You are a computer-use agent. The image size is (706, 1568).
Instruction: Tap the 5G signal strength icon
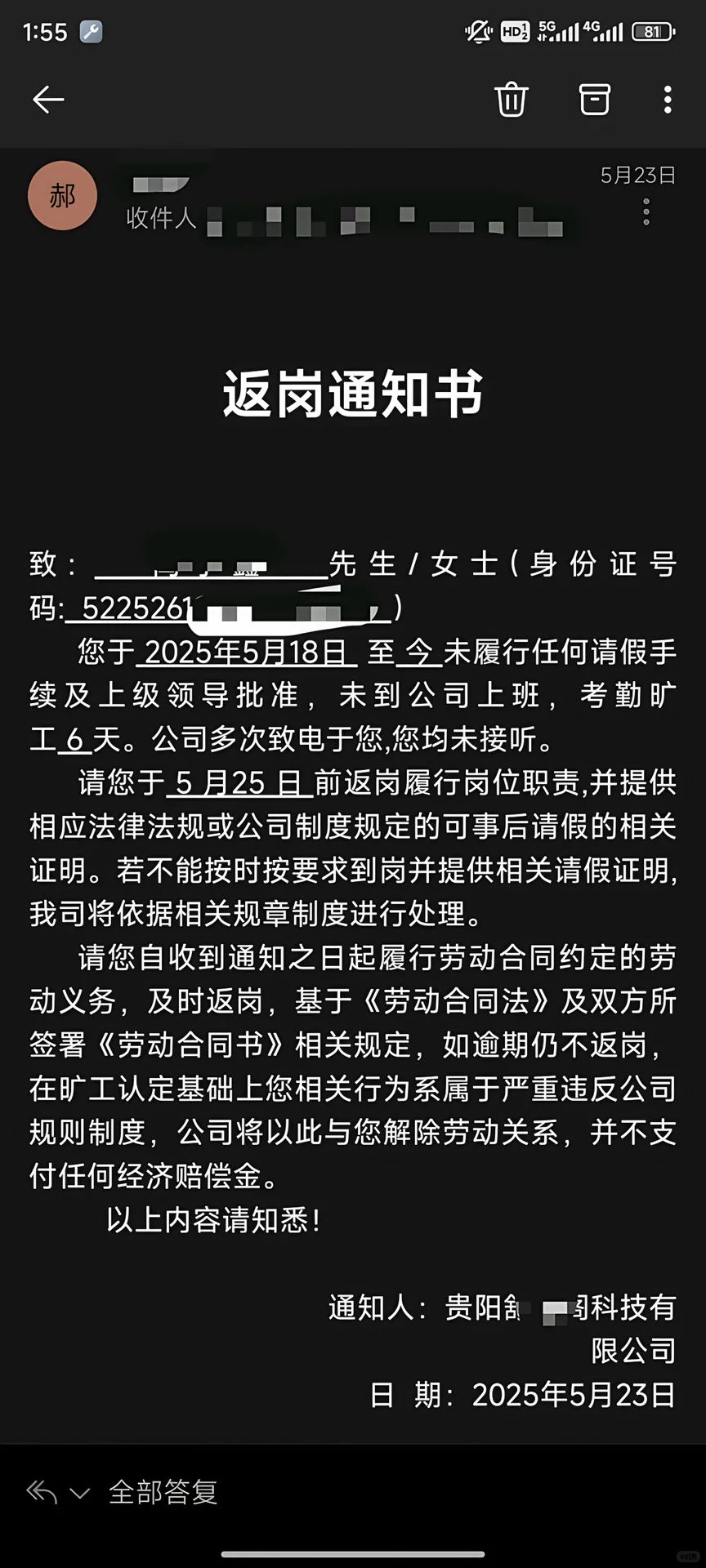[557, 31]
